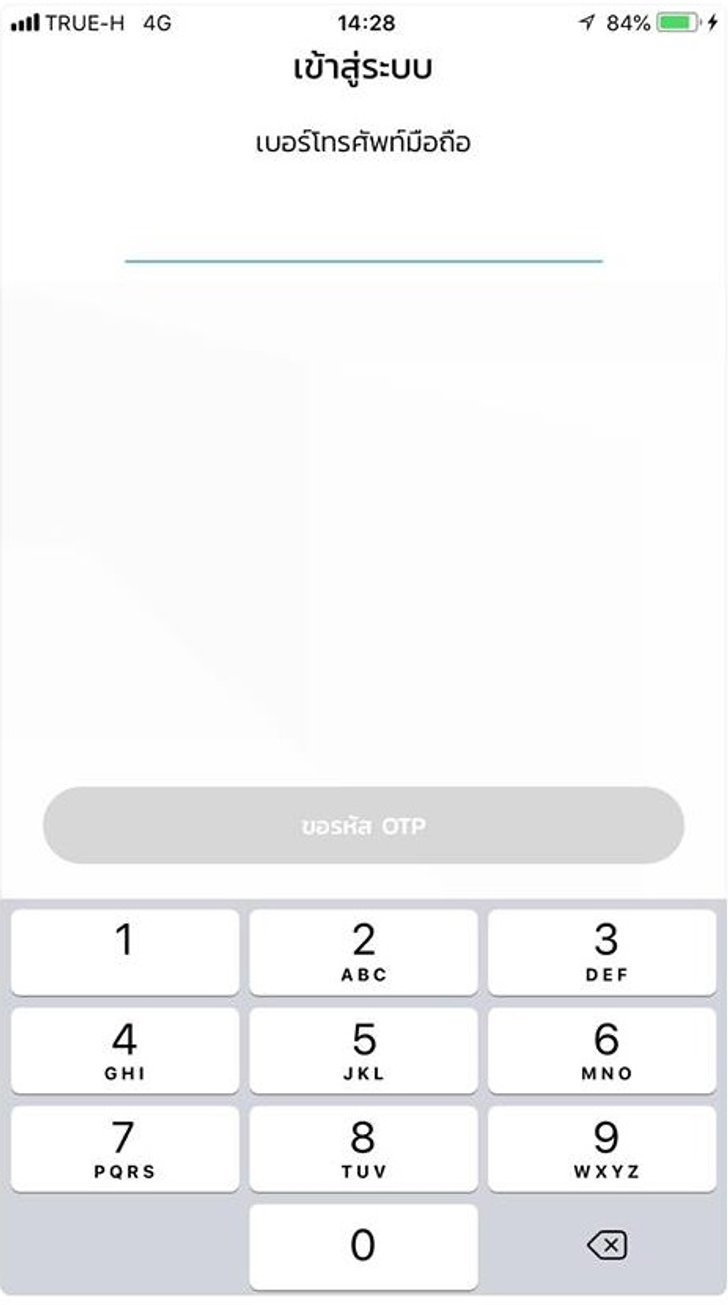Enter digit 2 on the keypad
The width and height of the screenshot is (728, 1305).
(x=364, y=952)
